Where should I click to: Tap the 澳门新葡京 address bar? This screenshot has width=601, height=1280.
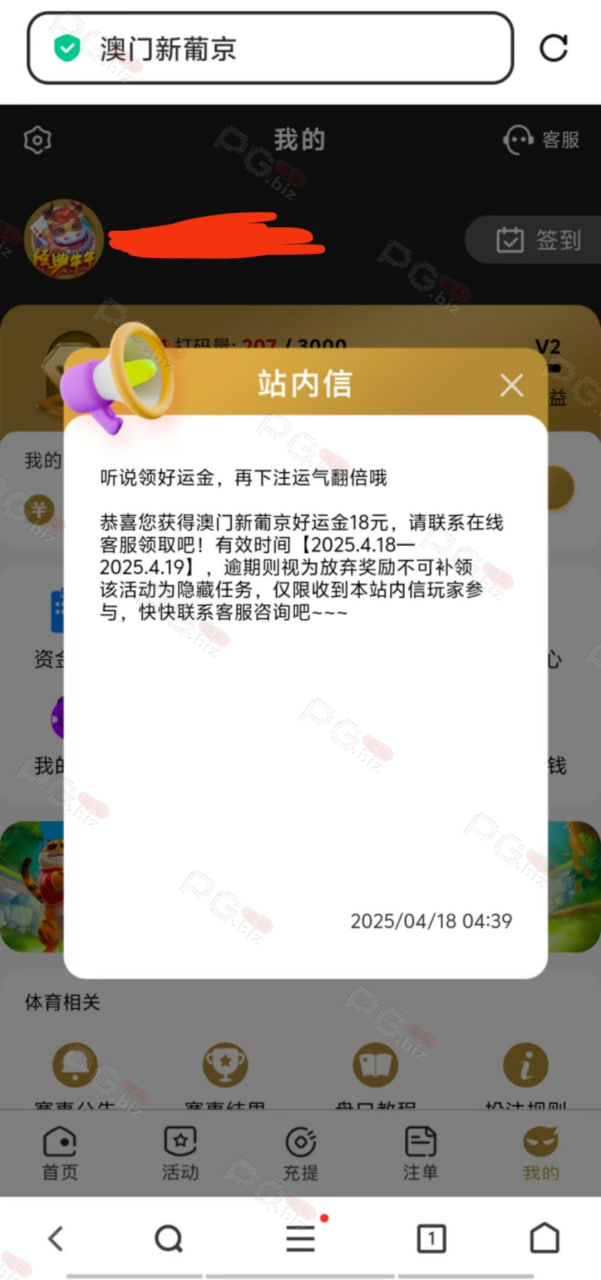270,48
